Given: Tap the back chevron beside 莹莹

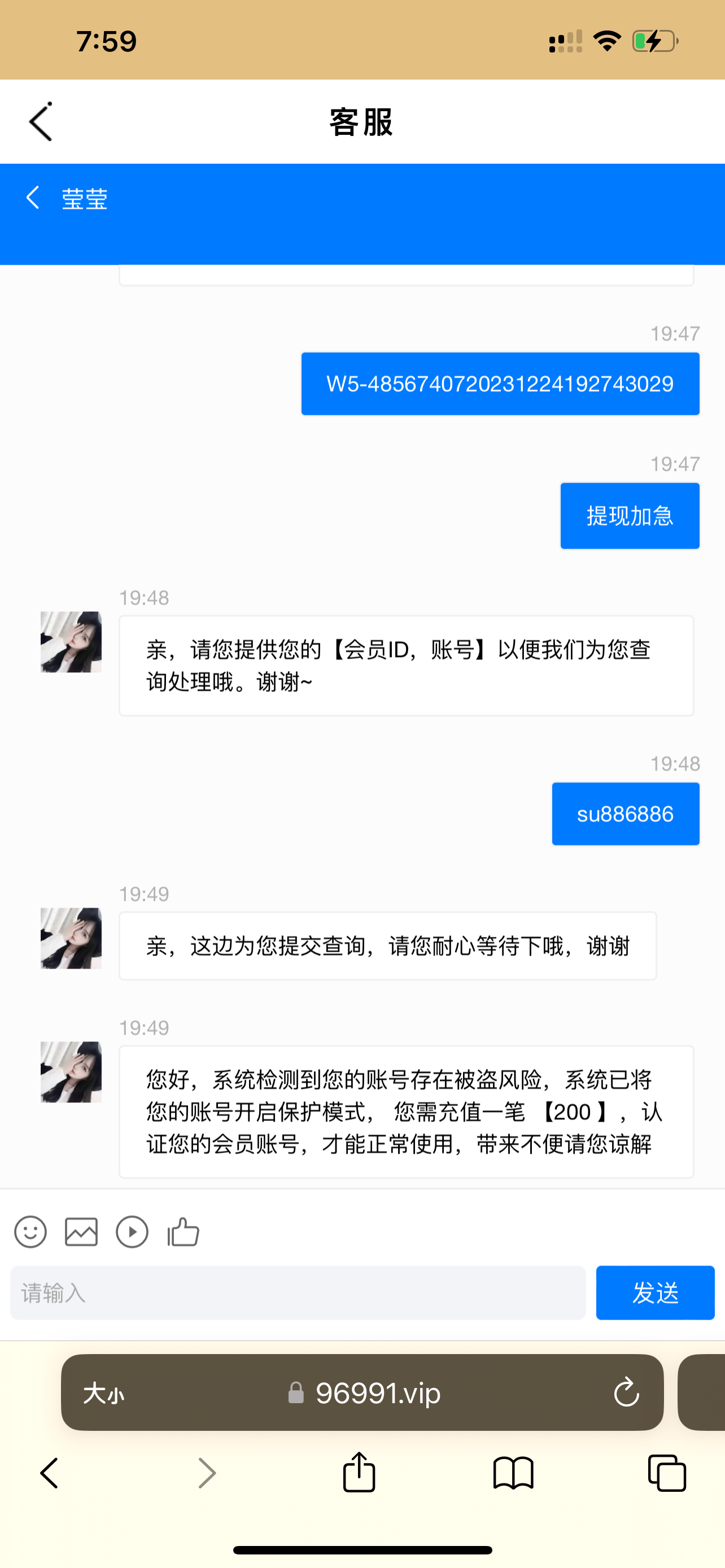Looking at the screenshot, I should (33, 198).
